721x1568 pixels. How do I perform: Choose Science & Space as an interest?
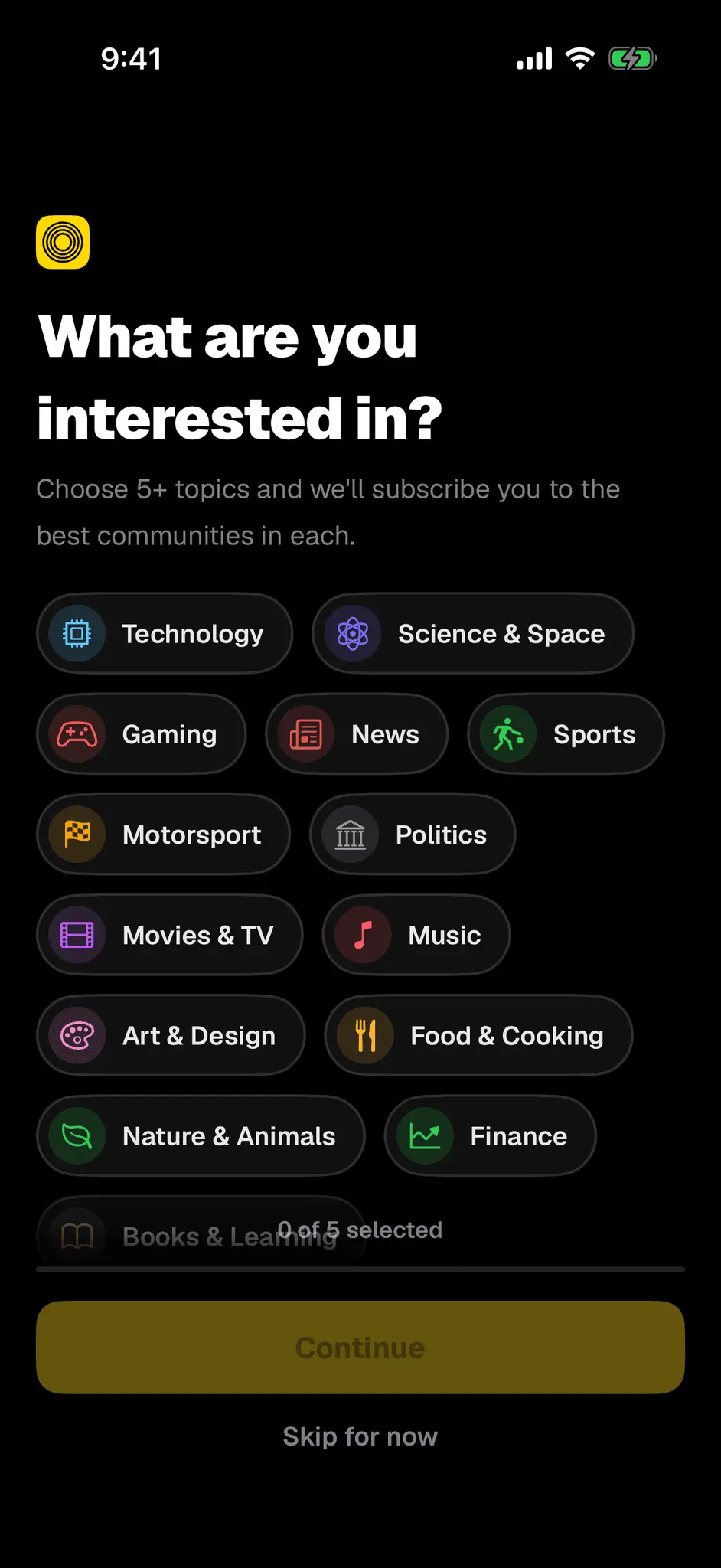point(473,633)
